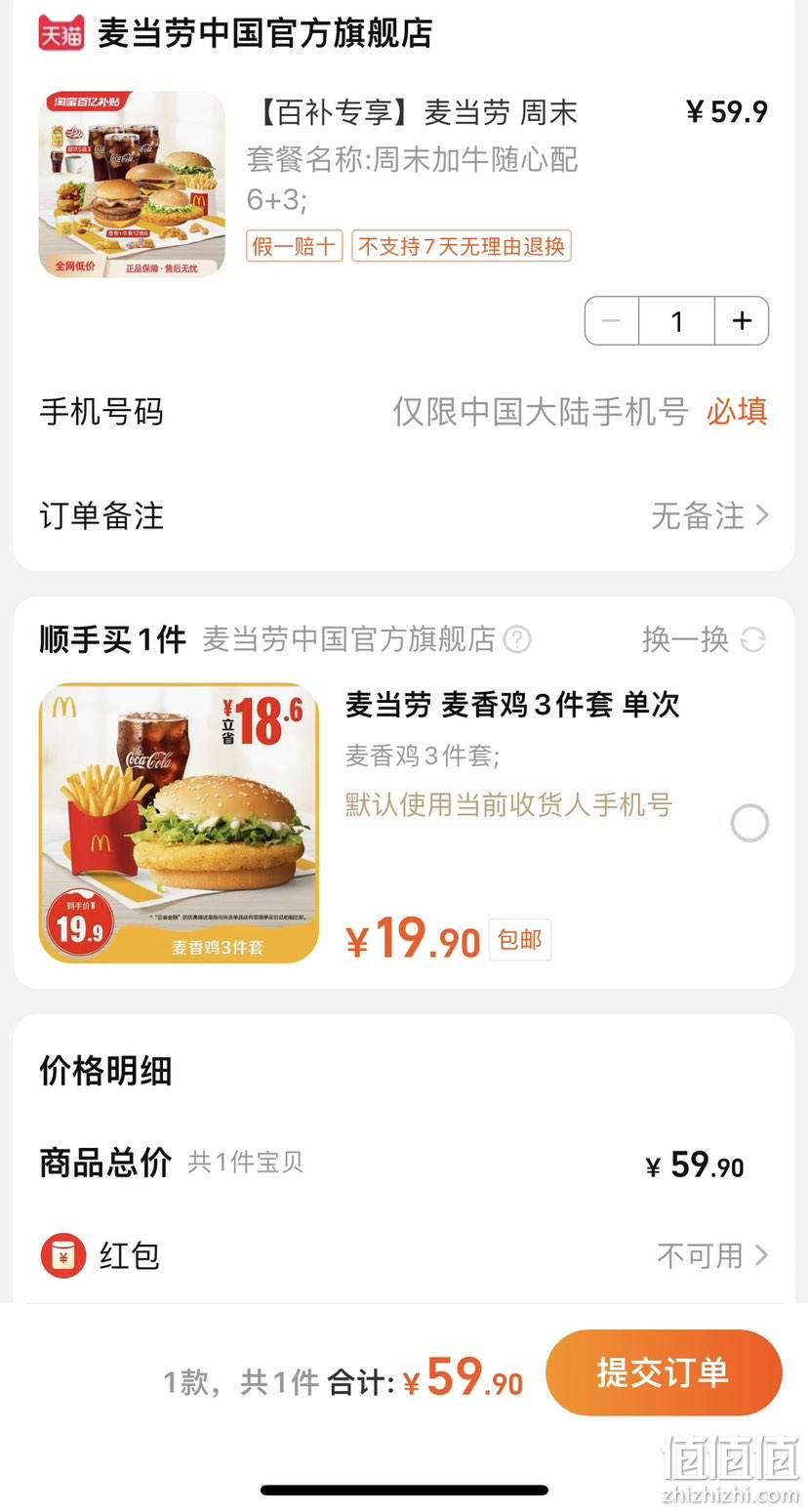Open the 红包 red packet row
This screenshot has height=1512, width=808.
[404, 1255]
